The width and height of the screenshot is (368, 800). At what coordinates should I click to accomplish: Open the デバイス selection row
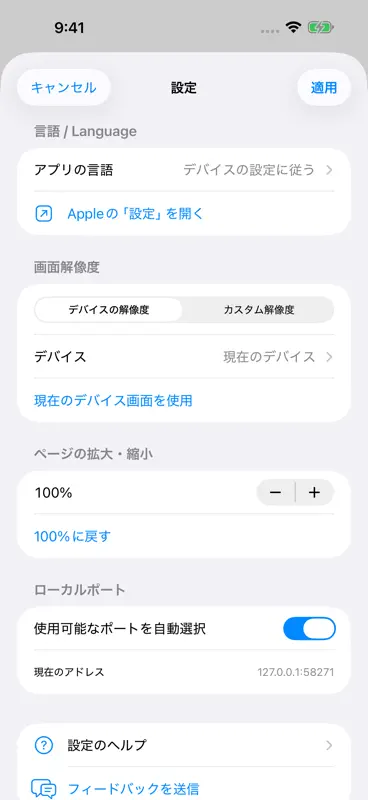(184, 357)
